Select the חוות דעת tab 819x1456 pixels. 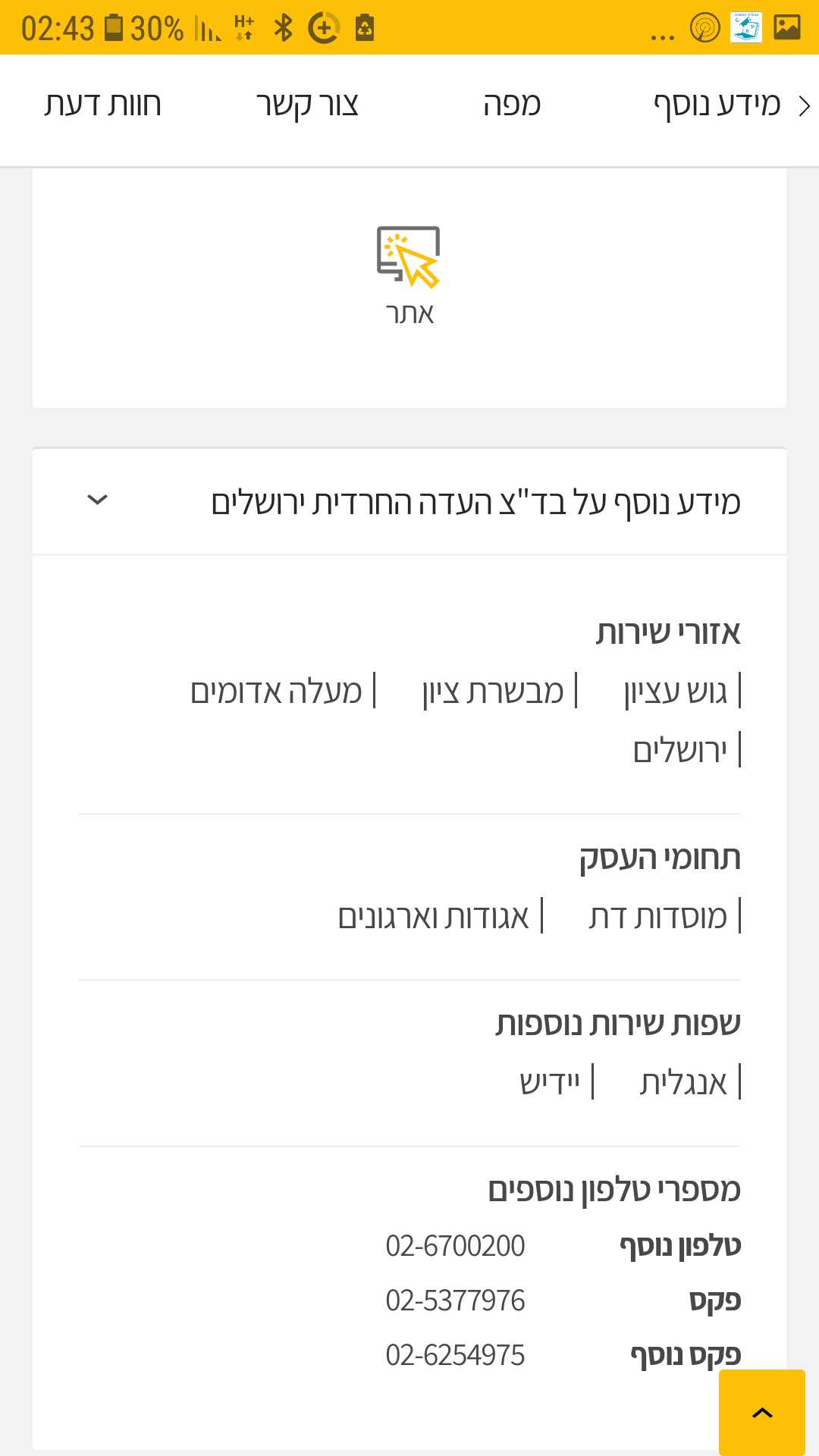pyautogui.click(x=102, y=105)
